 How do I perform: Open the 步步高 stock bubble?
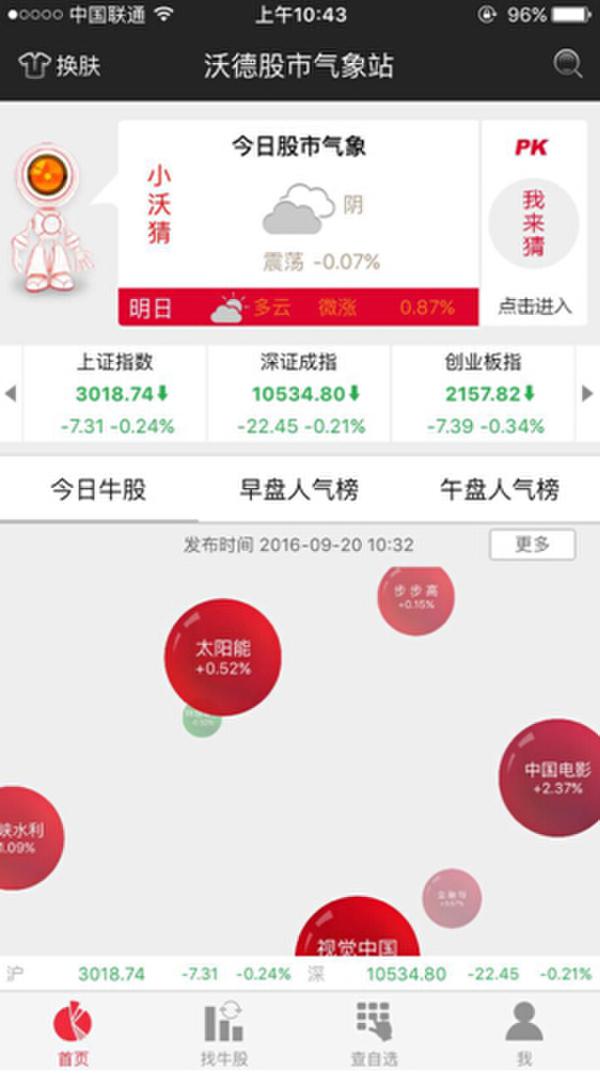click(415, 597)
